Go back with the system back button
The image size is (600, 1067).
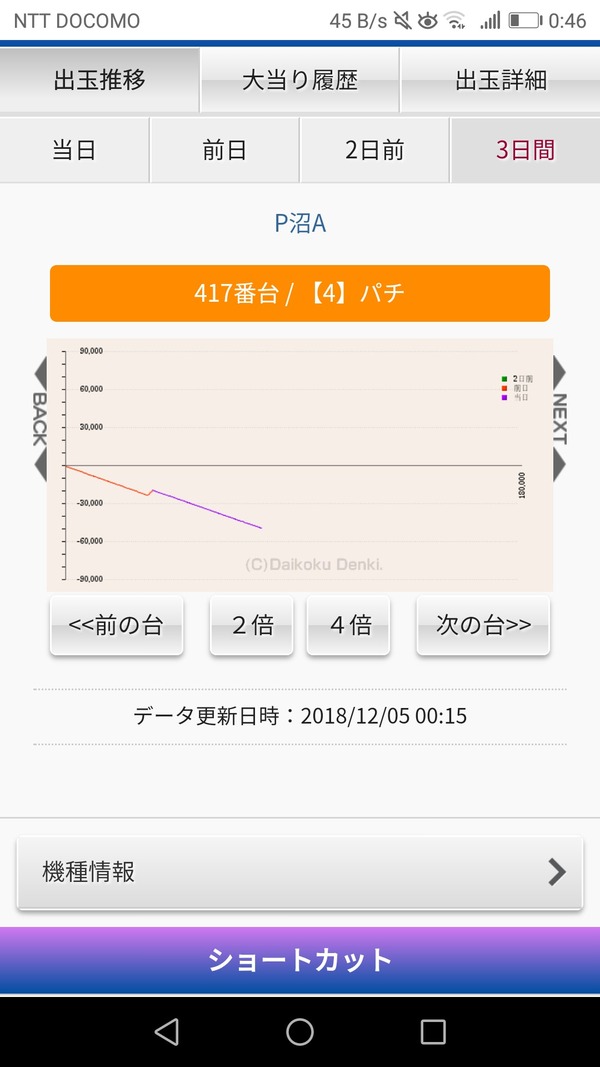coord(167,1032)
